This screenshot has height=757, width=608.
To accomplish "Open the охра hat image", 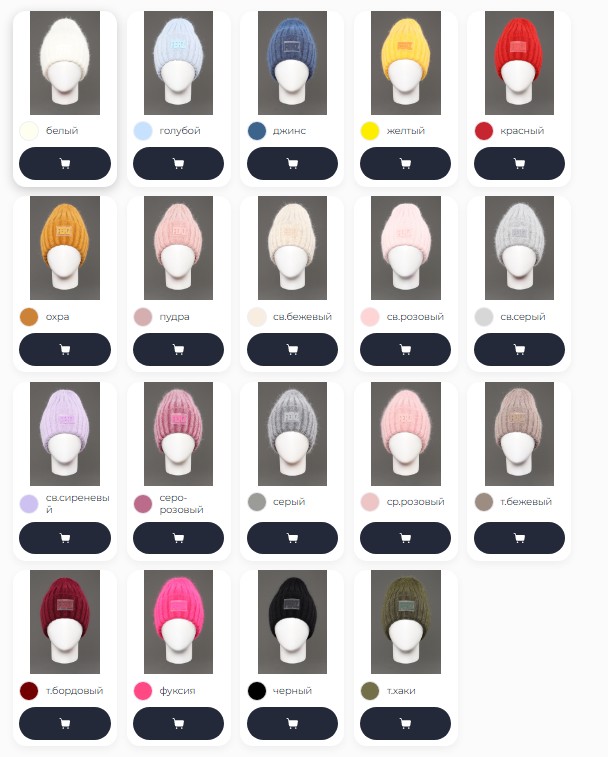I will (65, 247).
